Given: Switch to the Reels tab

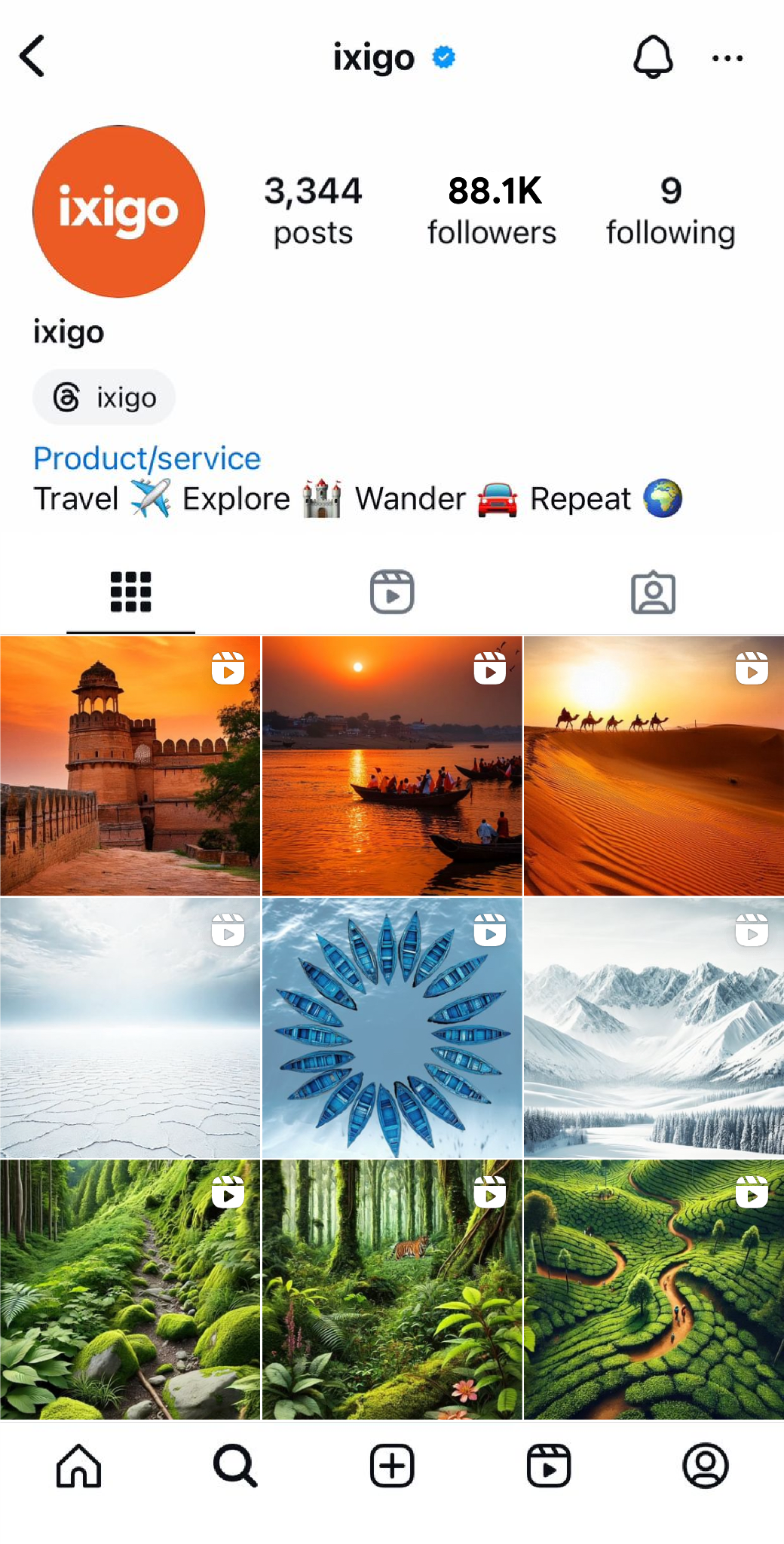Looking at the screenshot, I should [392, 592].
